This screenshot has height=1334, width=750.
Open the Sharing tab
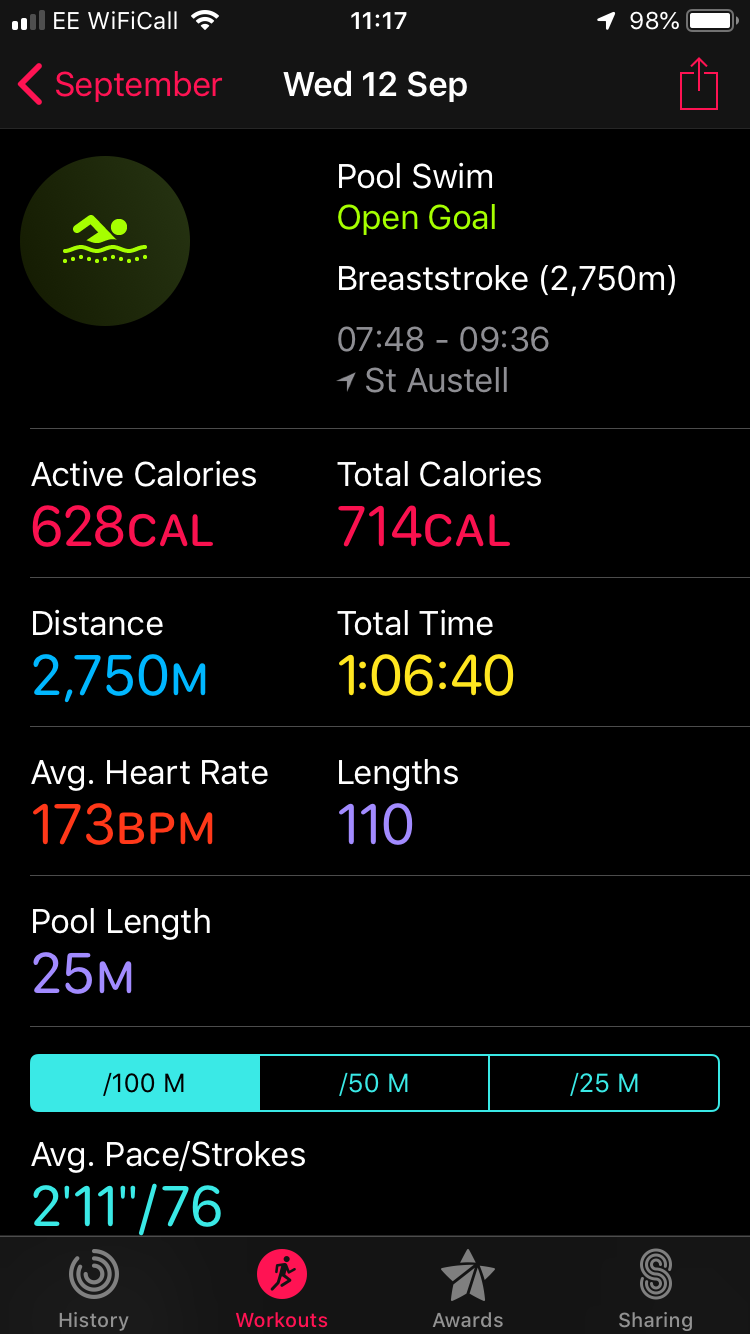pos(655,1290)
